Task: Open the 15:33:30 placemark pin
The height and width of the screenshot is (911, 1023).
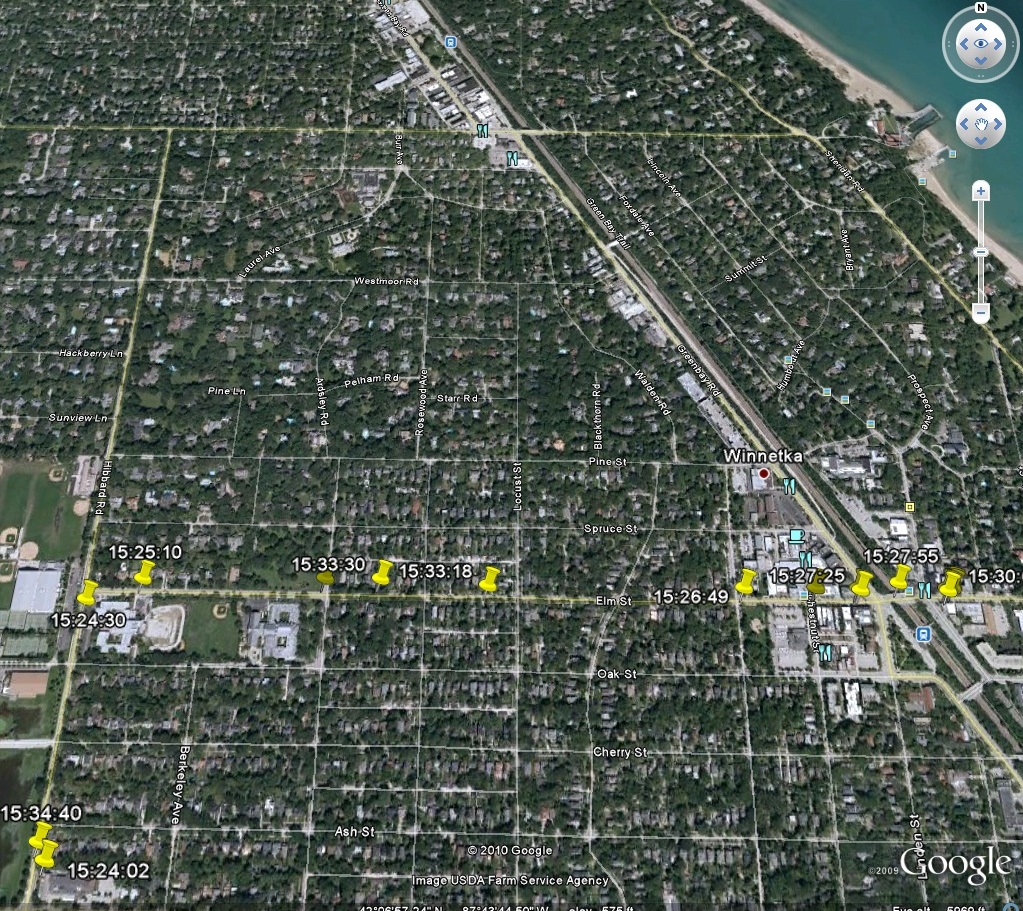Action: pyautogui.click(x=381, y=572)
